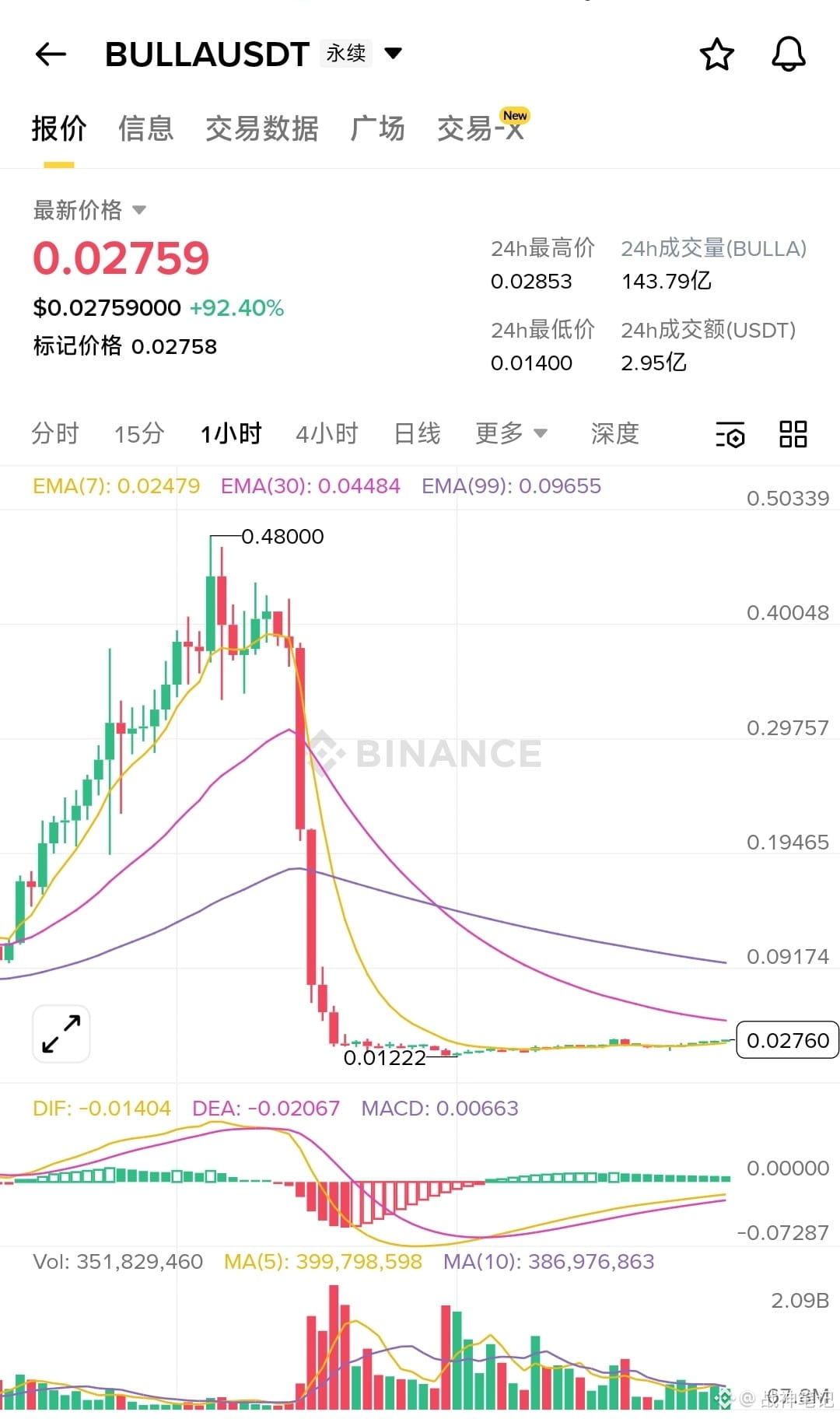Open the chart indicator settings icon
The height and width of the screenshot is (1419, 840).
tap(730, 434)
